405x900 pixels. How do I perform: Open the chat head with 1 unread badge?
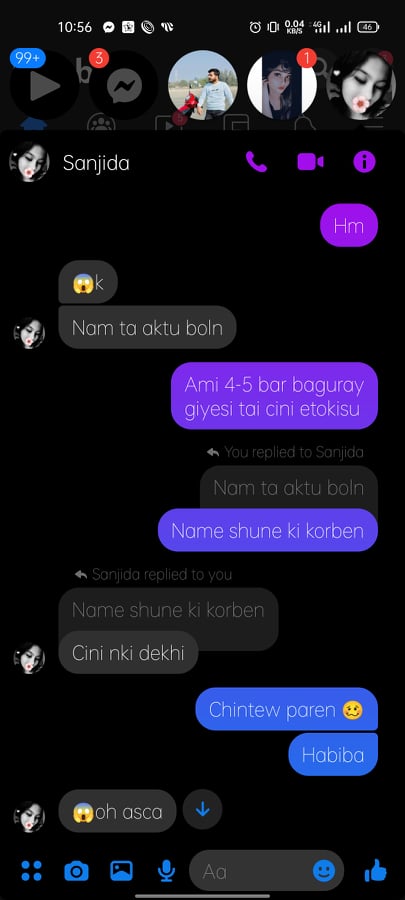coord(282,85)
